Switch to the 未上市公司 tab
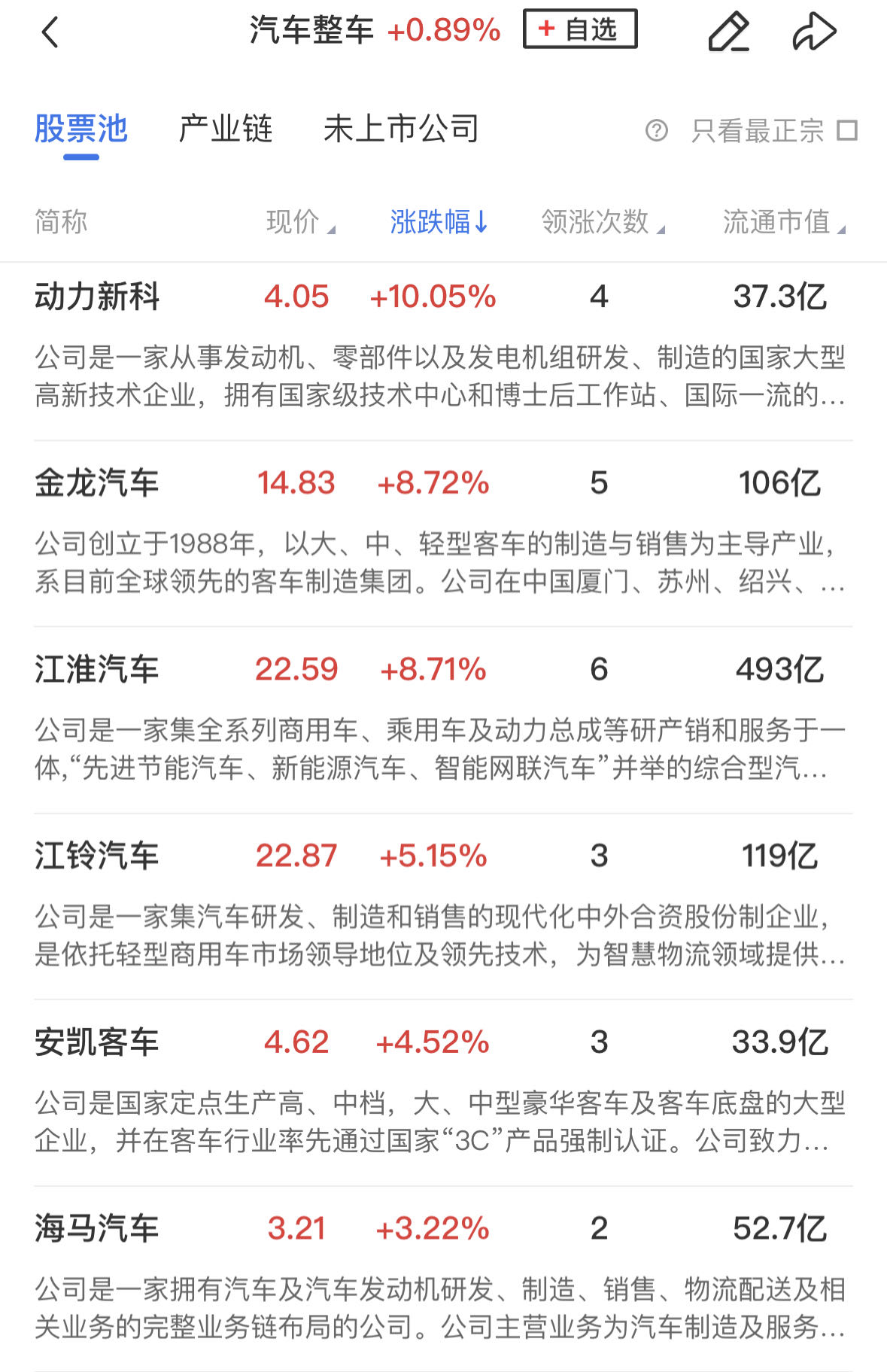Viewport: 887px width, 1372px height. (x=401, y=129)
